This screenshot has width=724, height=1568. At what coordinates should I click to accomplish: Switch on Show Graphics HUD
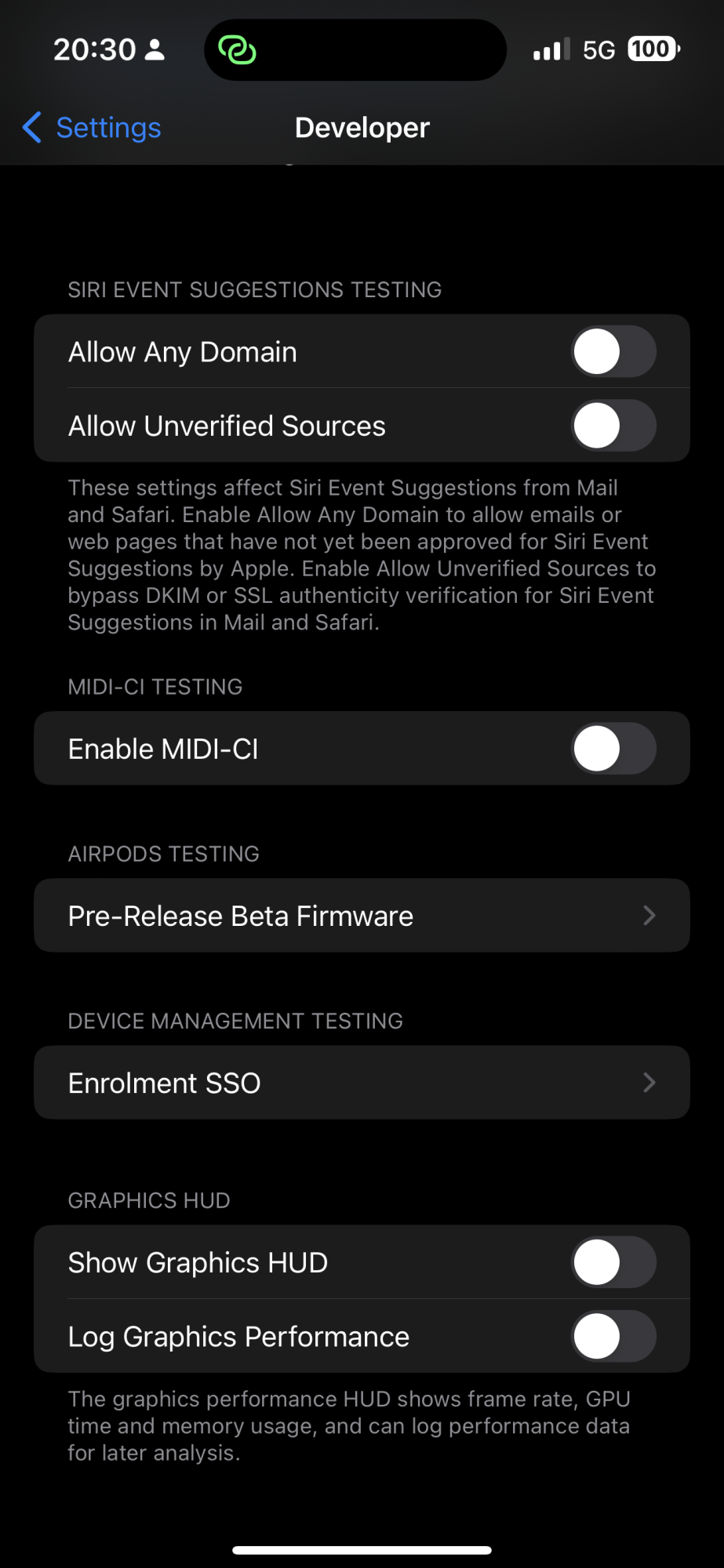(x=613, y=1262)
